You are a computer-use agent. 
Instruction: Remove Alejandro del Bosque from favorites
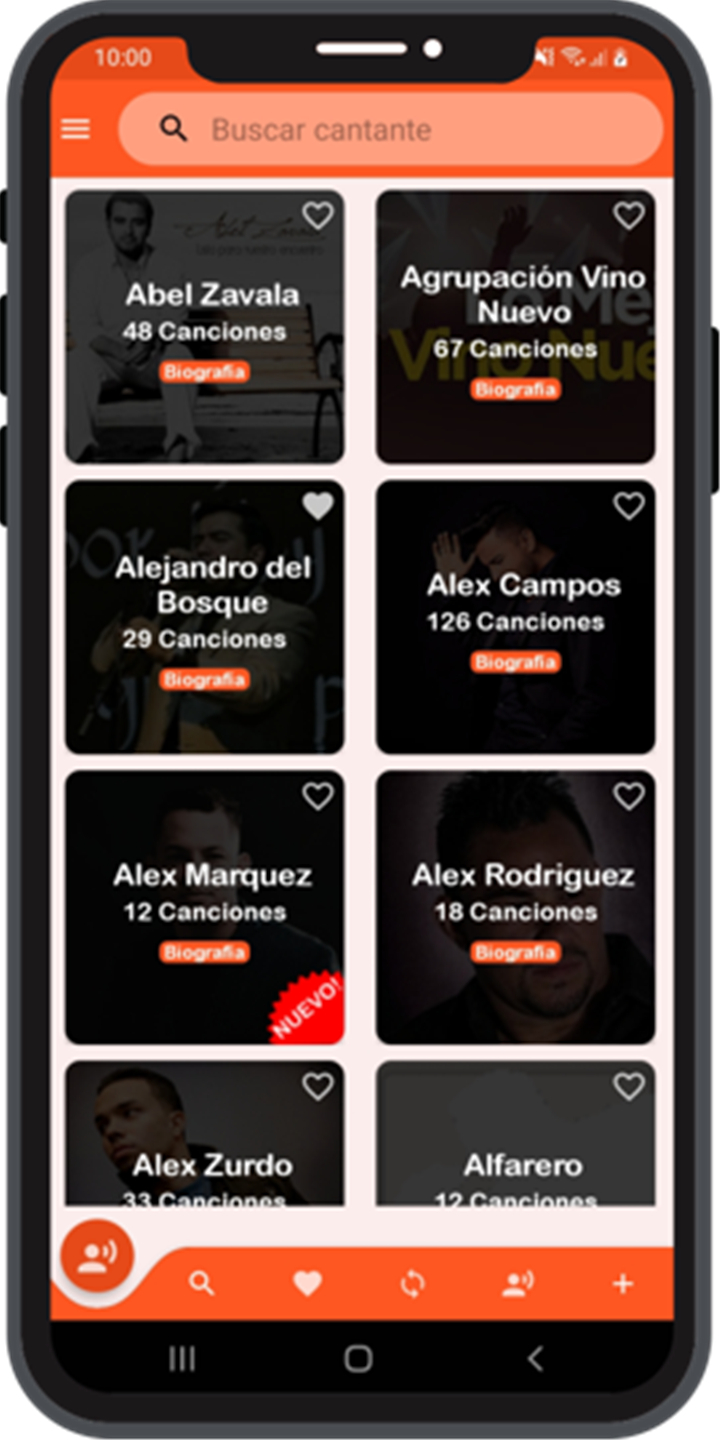[x=318, y=506]
